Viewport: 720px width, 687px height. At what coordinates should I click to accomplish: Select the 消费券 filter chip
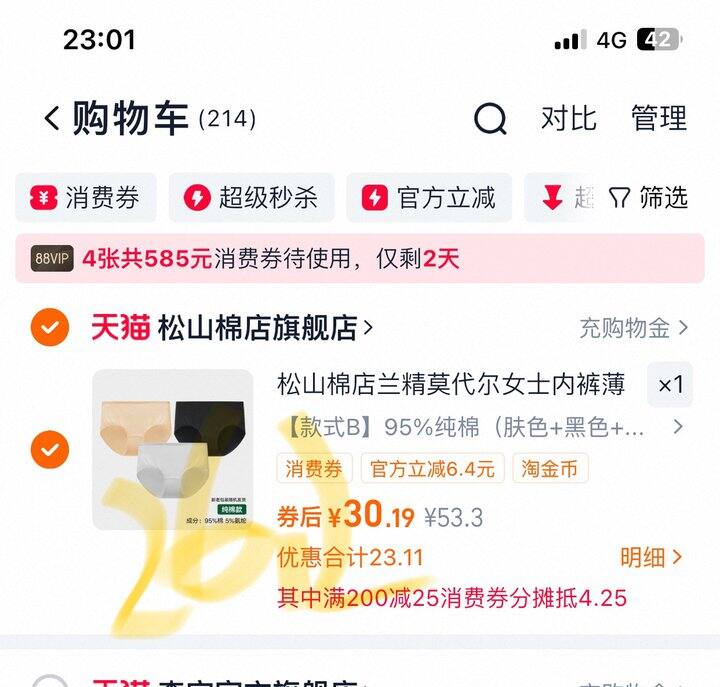(86, 198)
